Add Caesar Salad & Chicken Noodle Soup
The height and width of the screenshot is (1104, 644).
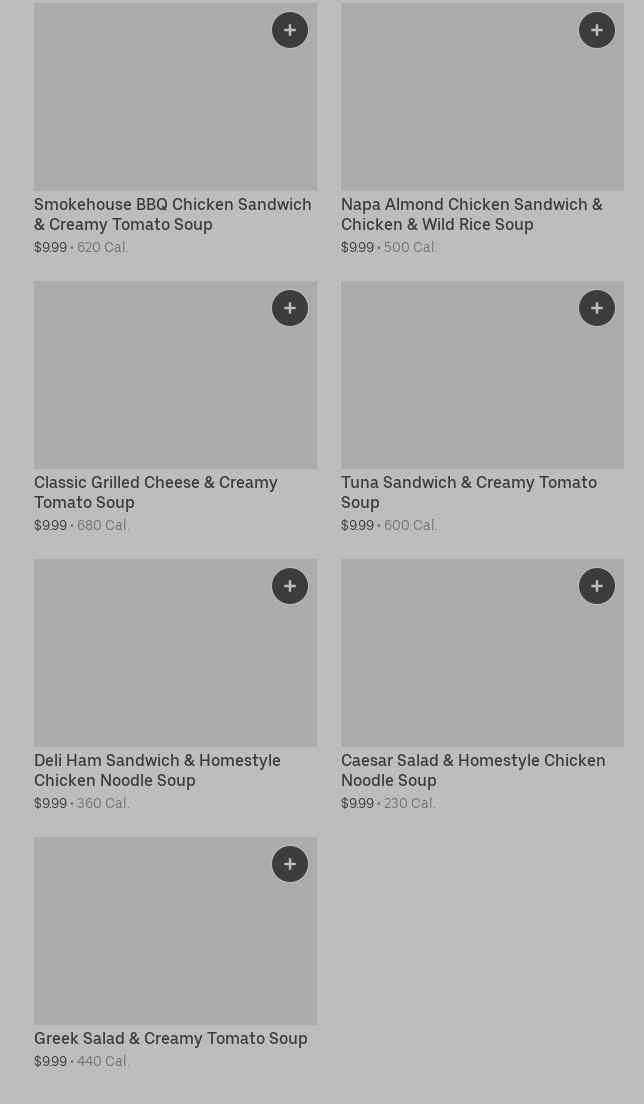[x=597, y=586]
